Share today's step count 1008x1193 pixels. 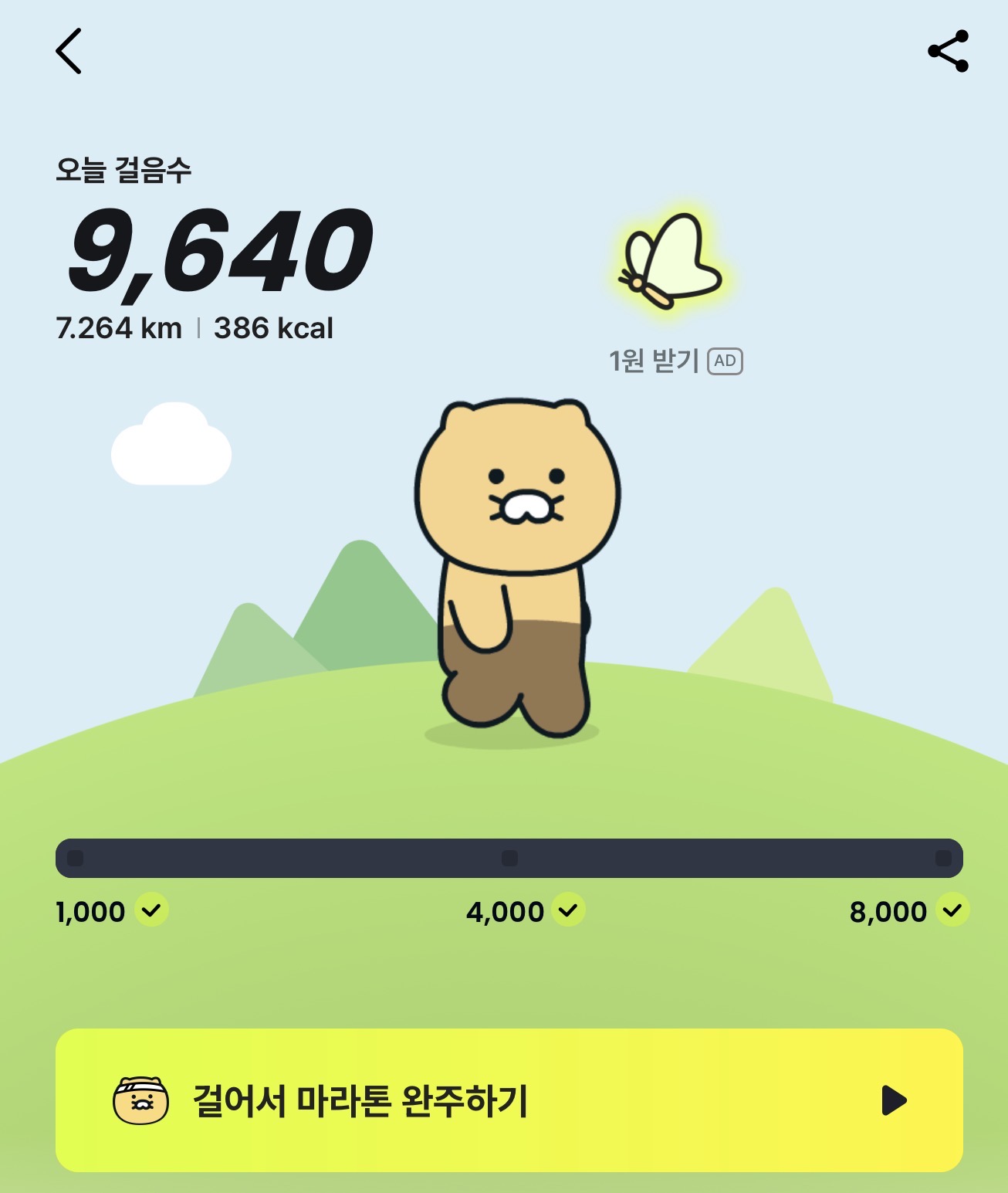(948, 52)
